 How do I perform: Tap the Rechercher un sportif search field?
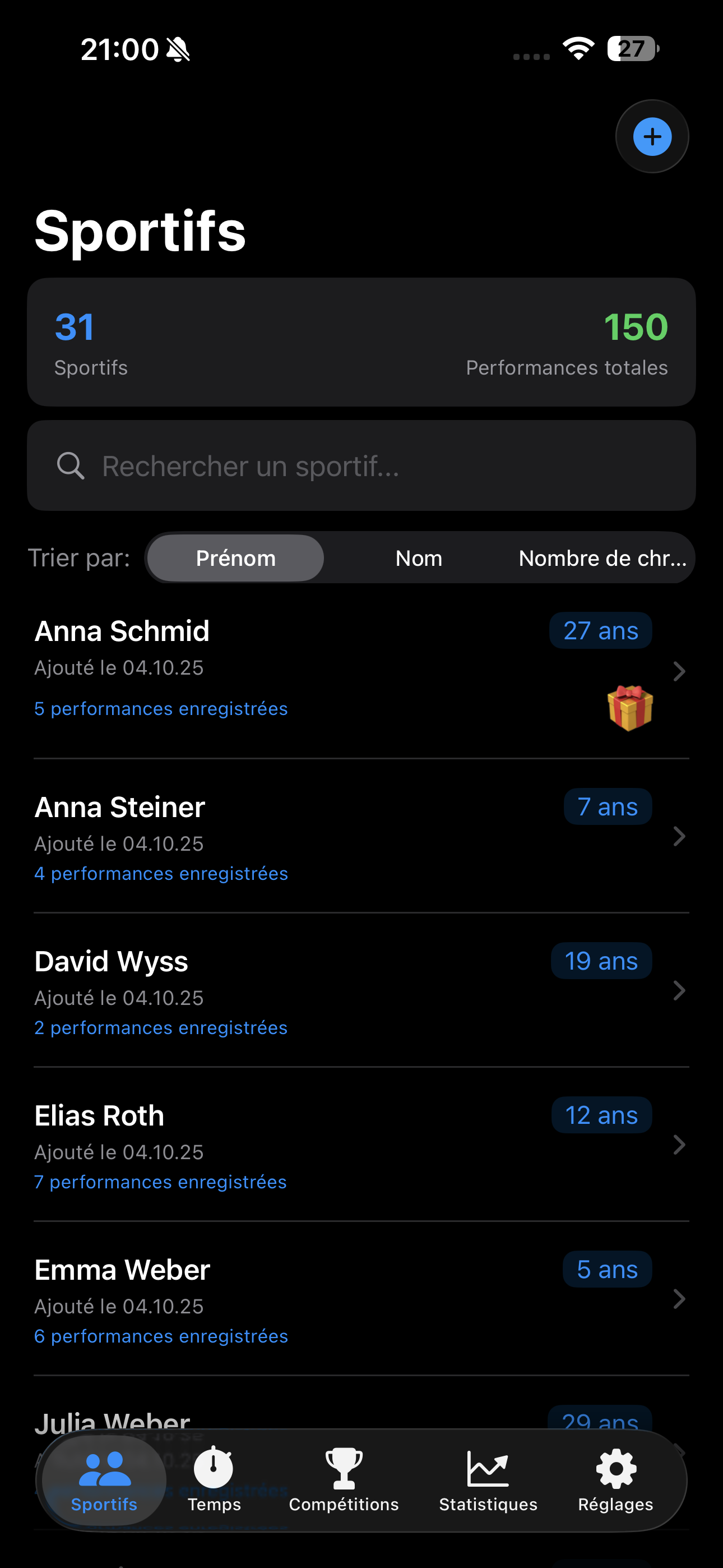pos(361,465)
